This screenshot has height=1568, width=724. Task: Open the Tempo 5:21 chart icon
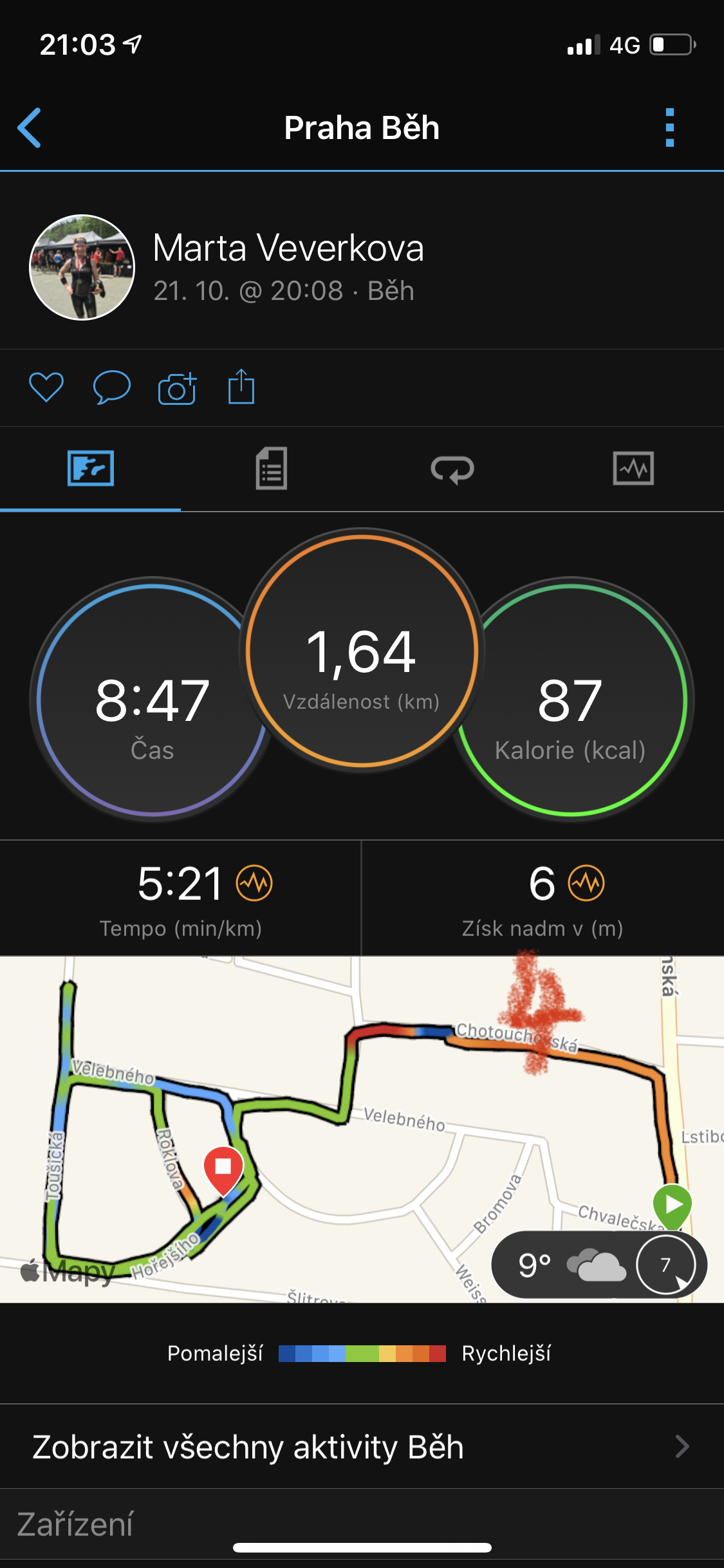254,883
